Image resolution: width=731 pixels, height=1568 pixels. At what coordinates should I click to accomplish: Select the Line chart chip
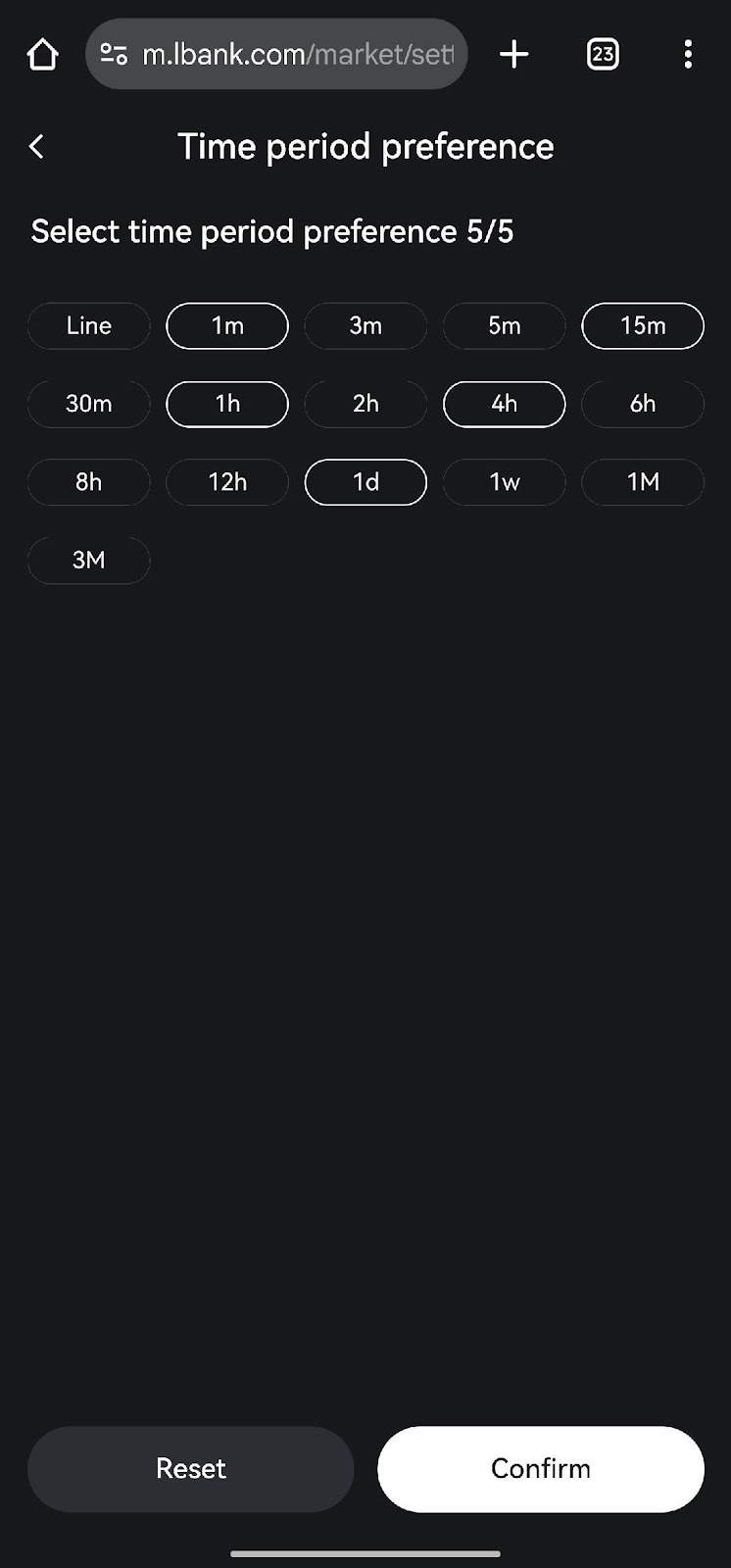[89, 325]
